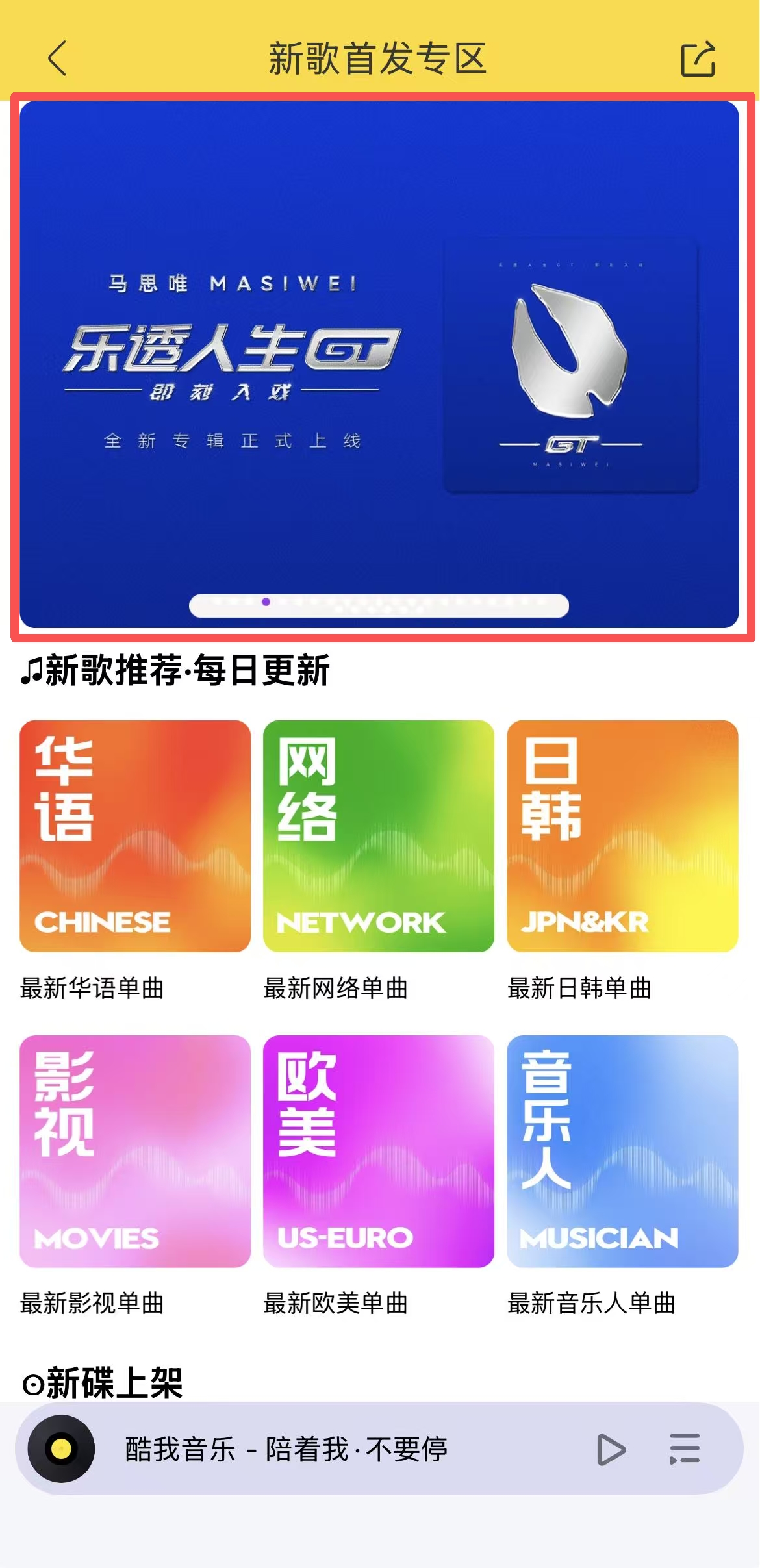Image resolution: width=760 pixels, height=1568 pixels.
Task: Open the mini player playlist queue
Action: (685, 1449)
